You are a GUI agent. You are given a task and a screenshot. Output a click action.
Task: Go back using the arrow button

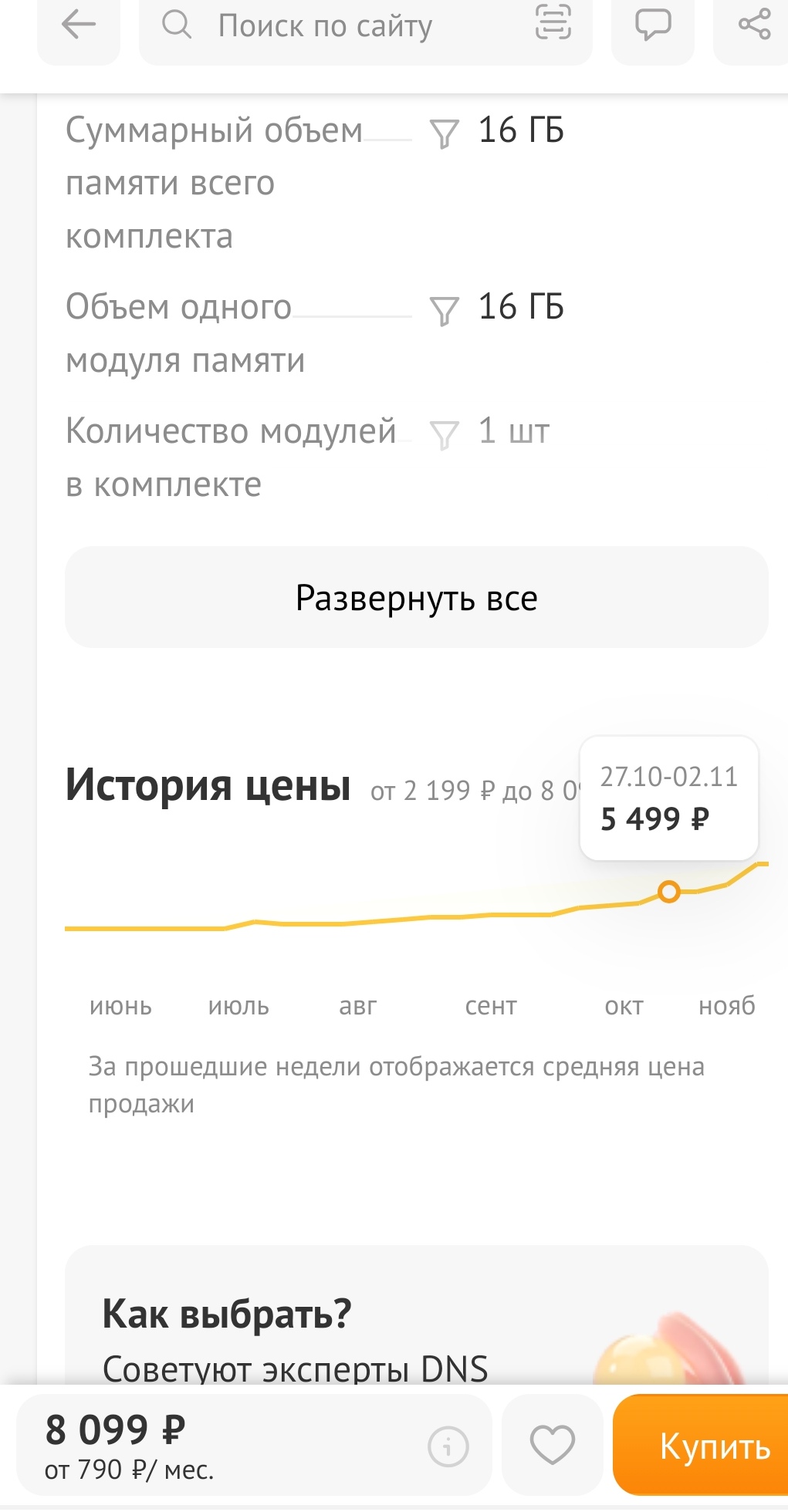[x=78, y=25]
